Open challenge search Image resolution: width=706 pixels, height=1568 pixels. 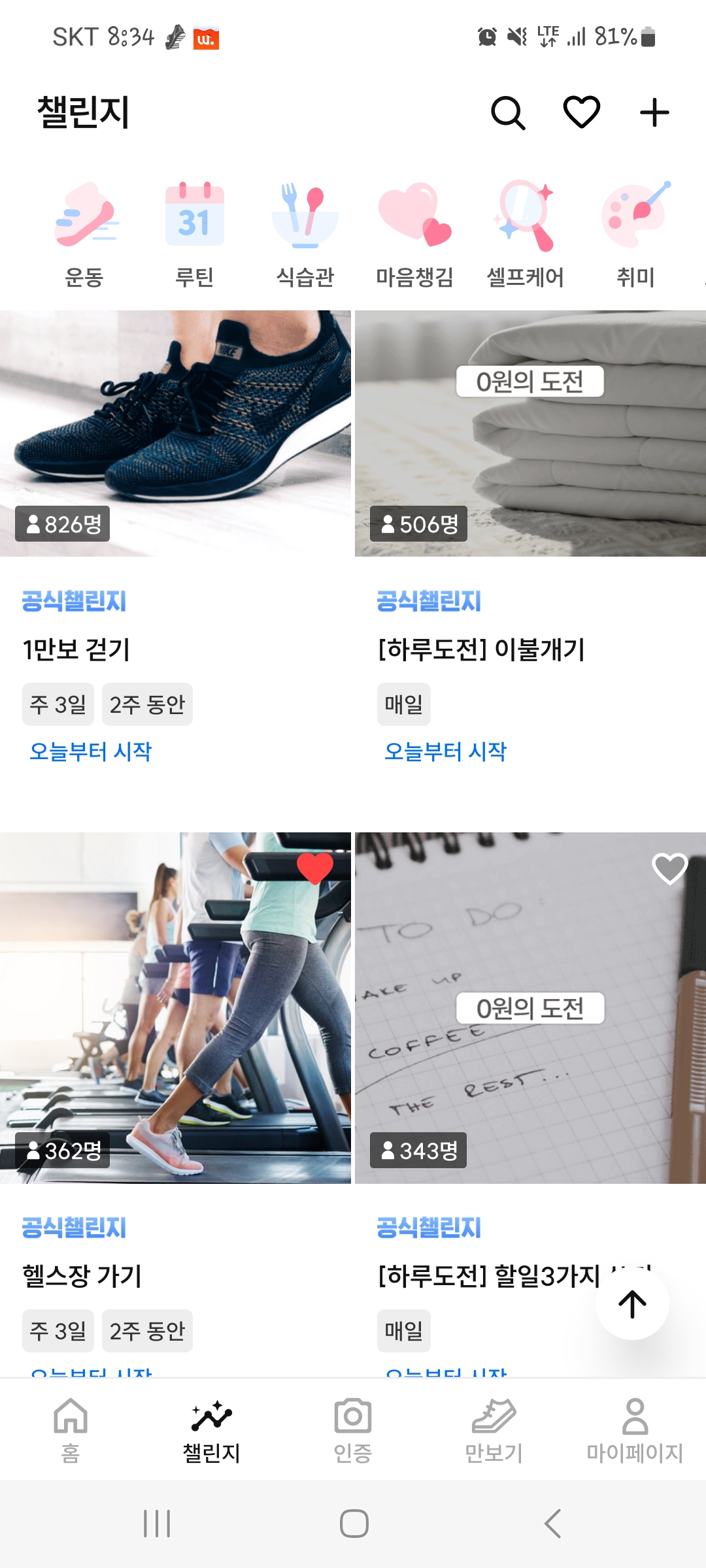(x=508, y=113)
